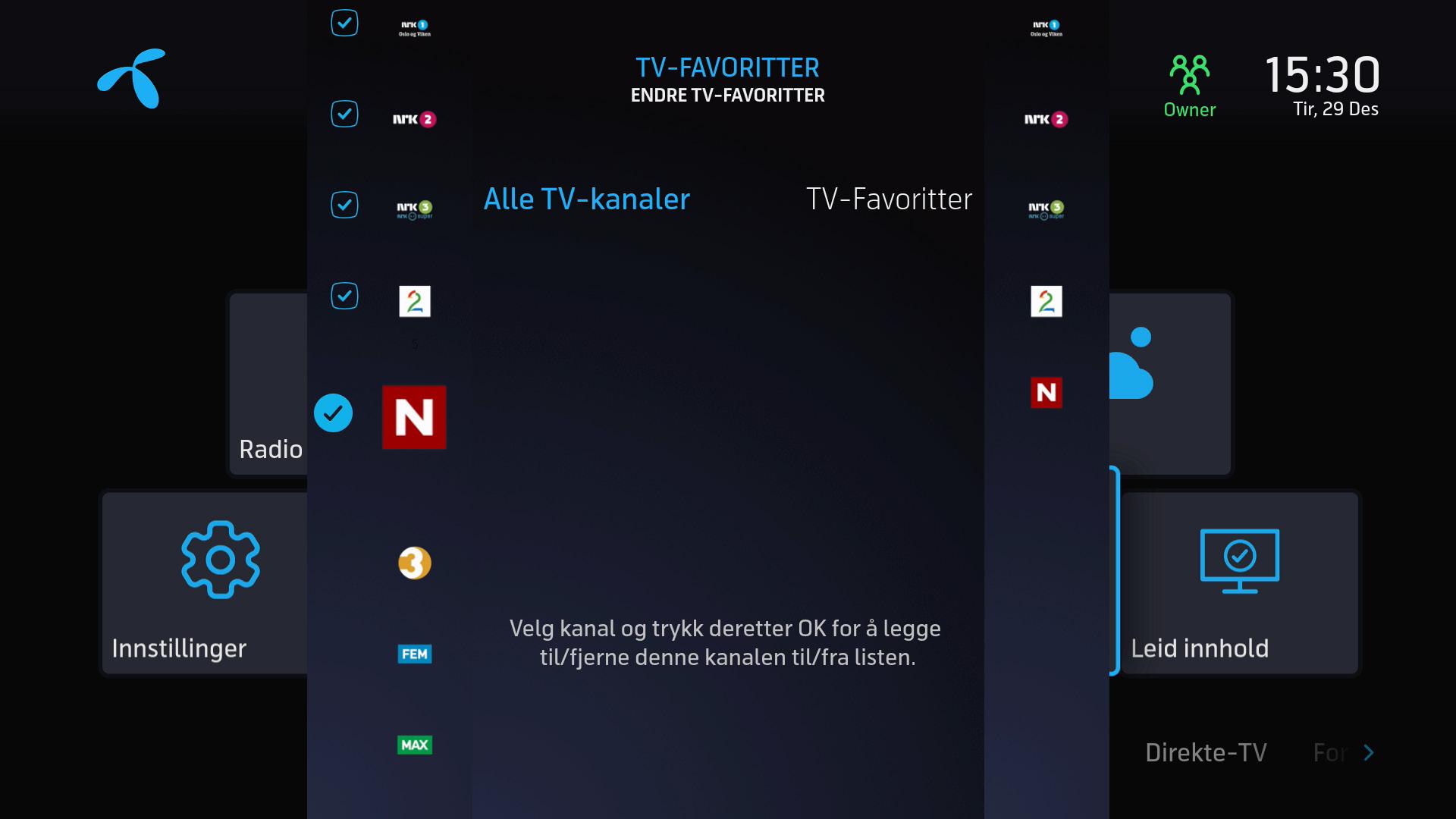Go to the next menu section arrow
Image resolution: width=1456 pixels, height=819 pixels.
pyautogui.click(x=1368, y=752)
